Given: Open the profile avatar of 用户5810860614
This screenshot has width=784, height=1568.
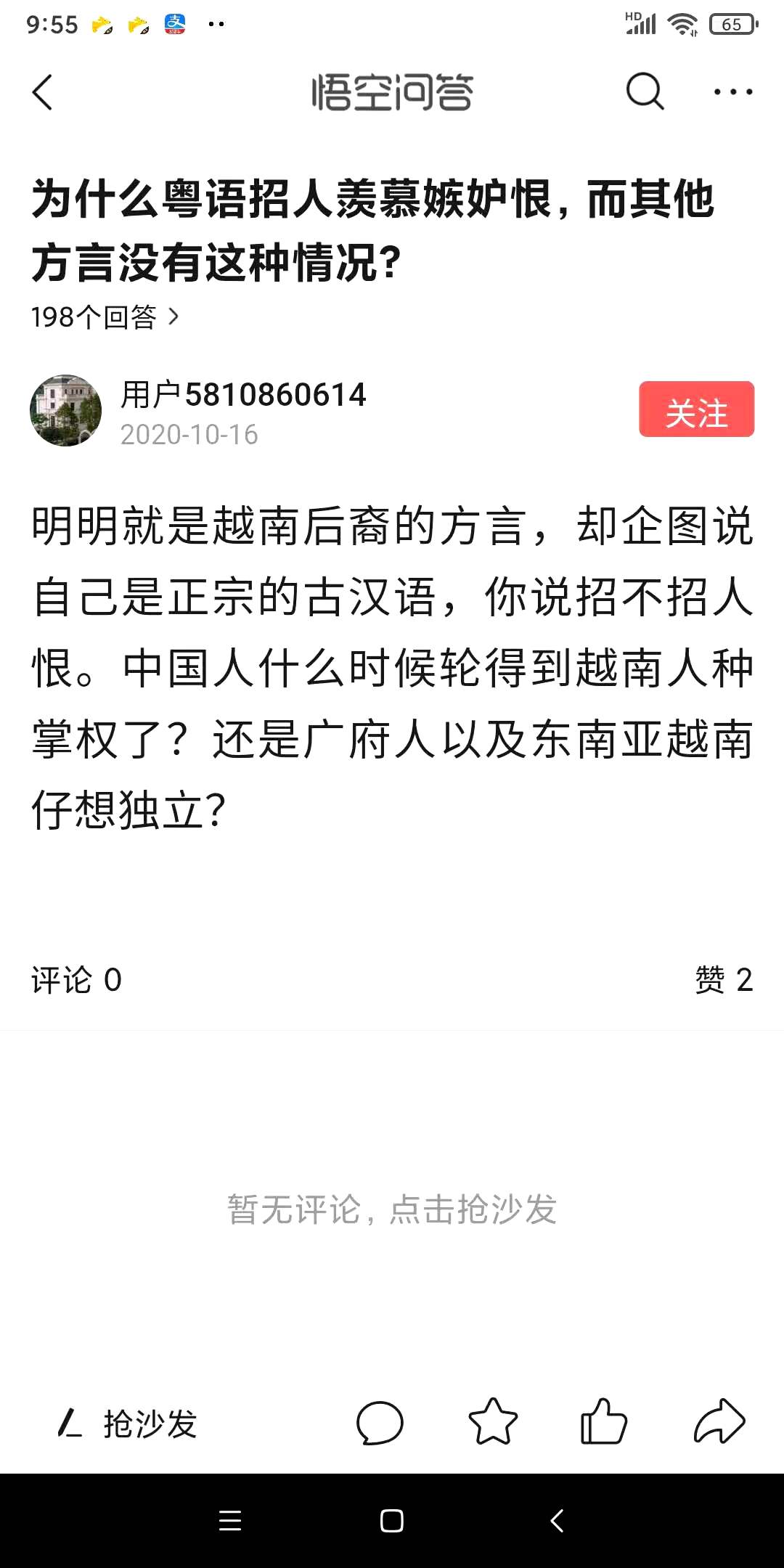Looking at the screenshot, I should (66, 411).
